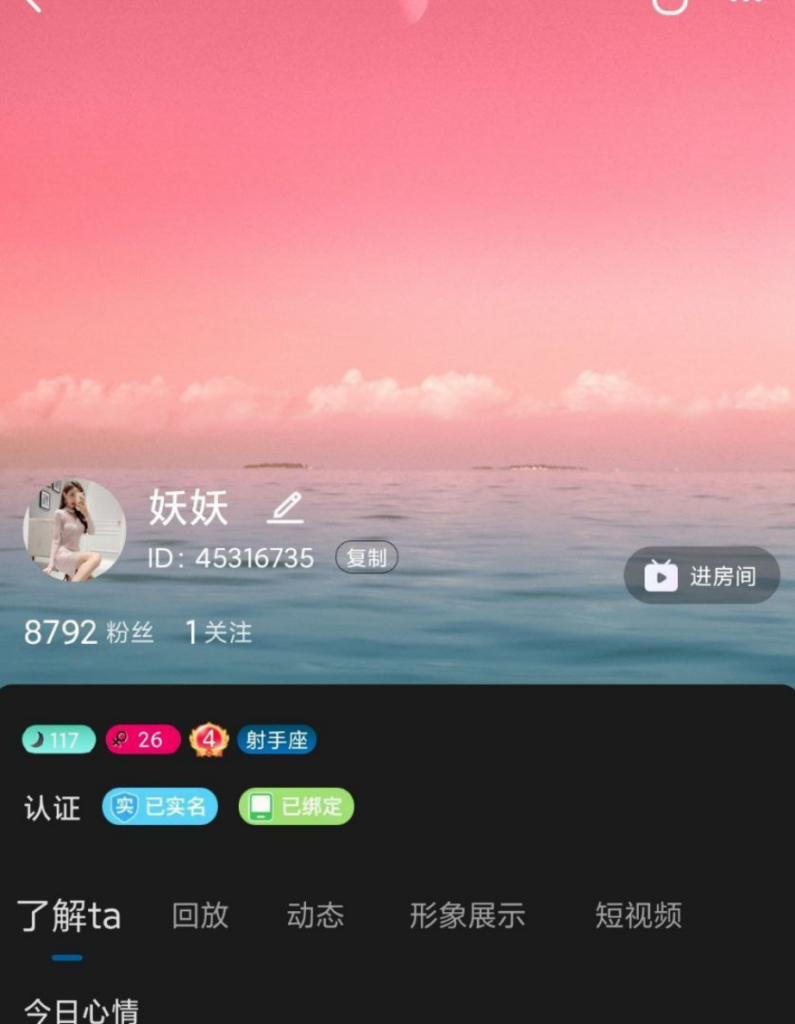Copy the ID using the 复制 button
This screenshot has height=1024, width=795.
[366, 558]
